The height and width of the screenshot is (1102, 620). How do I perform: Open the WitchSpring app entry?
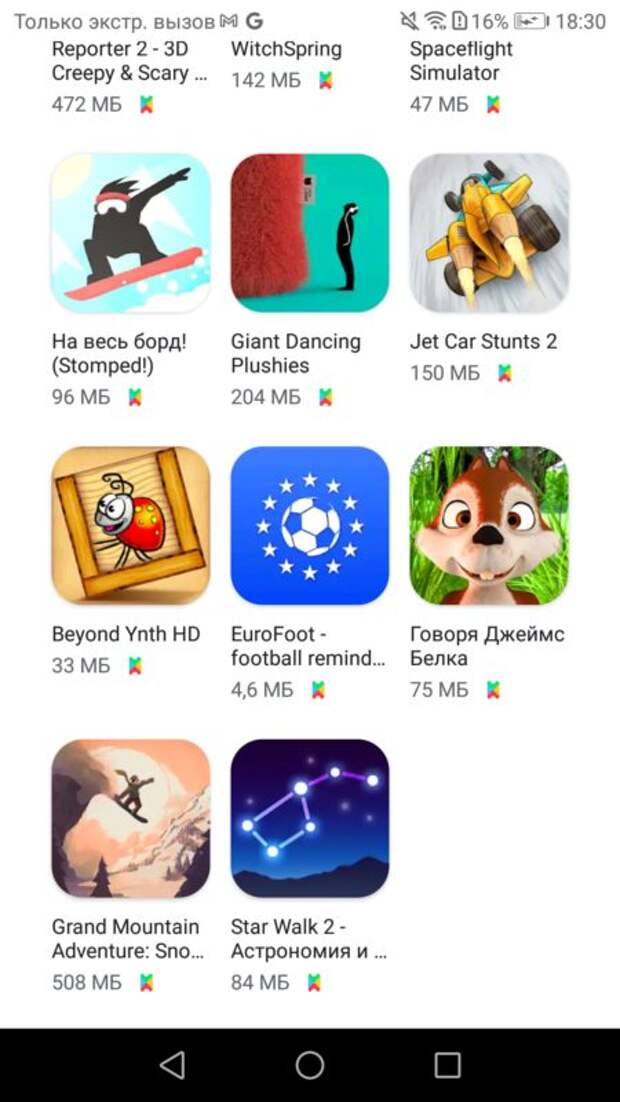pyautogui.click(x=286, y=50)
